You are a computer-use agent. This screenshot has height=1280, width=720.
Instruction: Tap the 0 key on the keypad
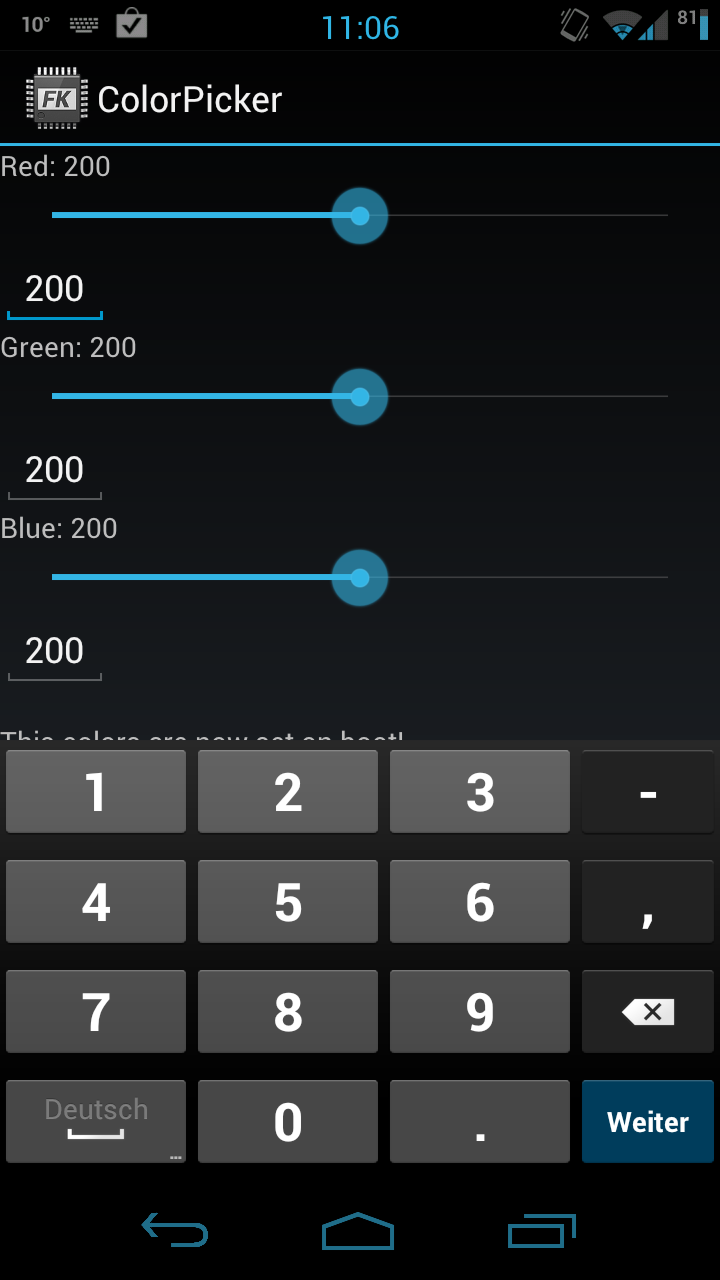pyautogui.click(x=288, y=1122)
